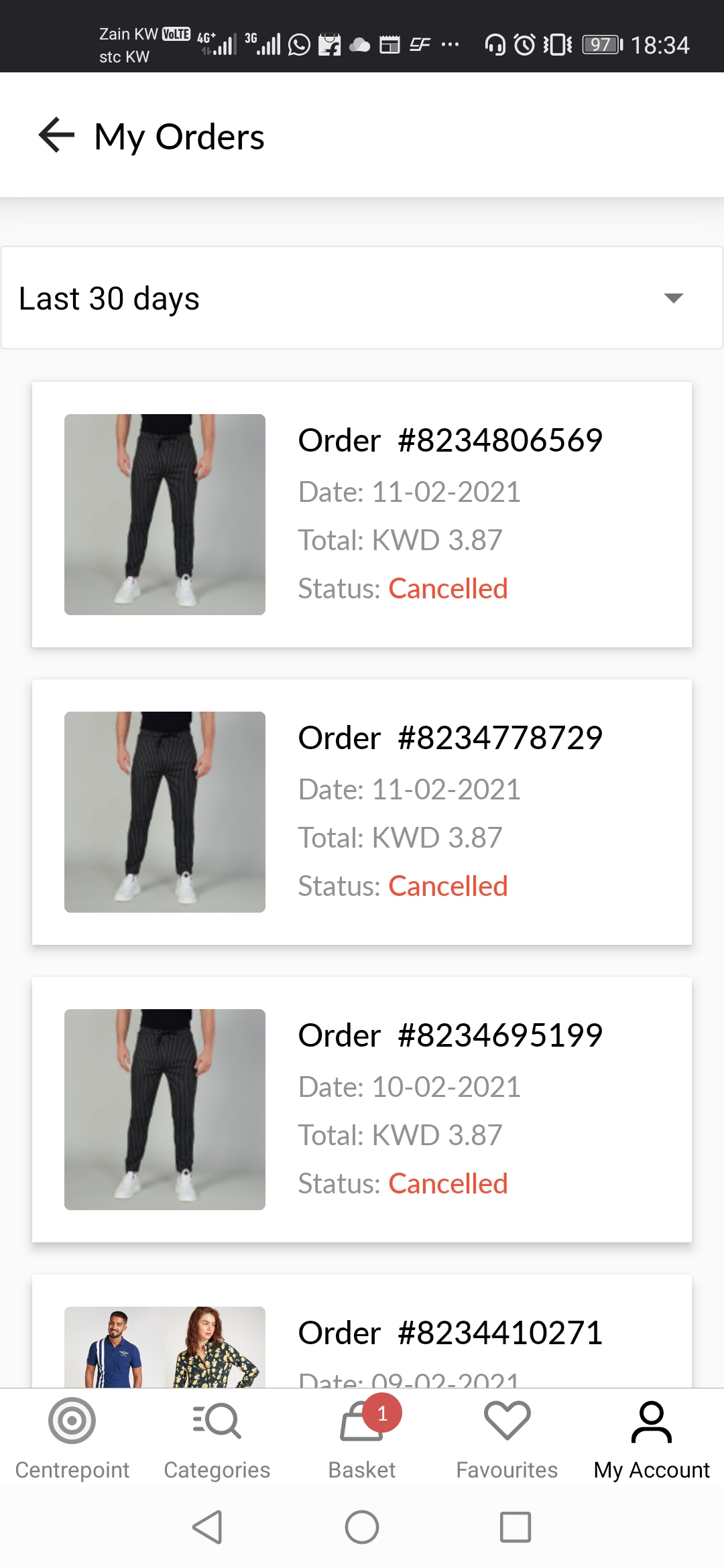Viewport: 724px width, 1568px height.
Task: Open order #8234806569 details
Action: coord(362,515)
